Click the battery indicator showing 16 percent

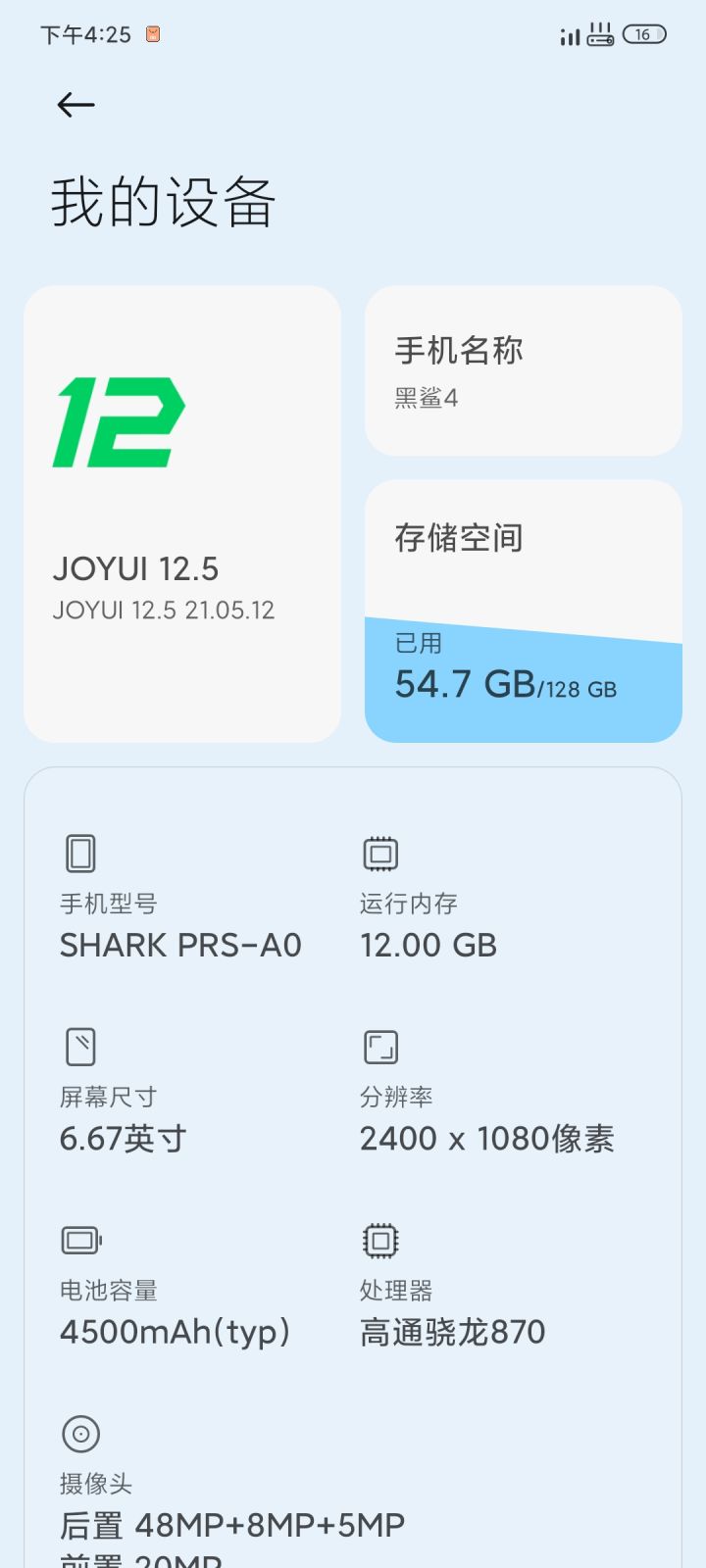point(642,34)
